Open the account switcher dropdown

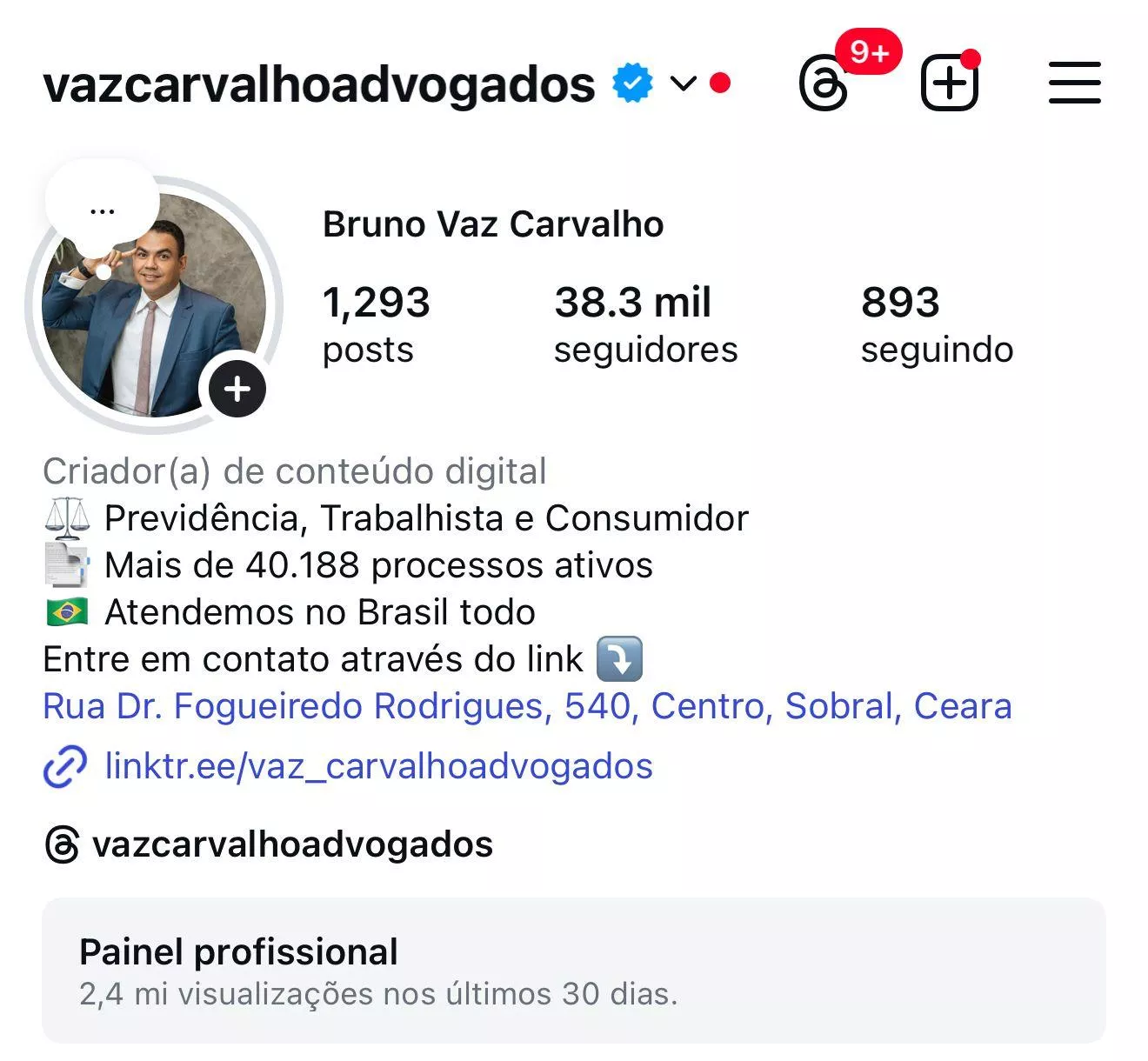tap(684, 83)
